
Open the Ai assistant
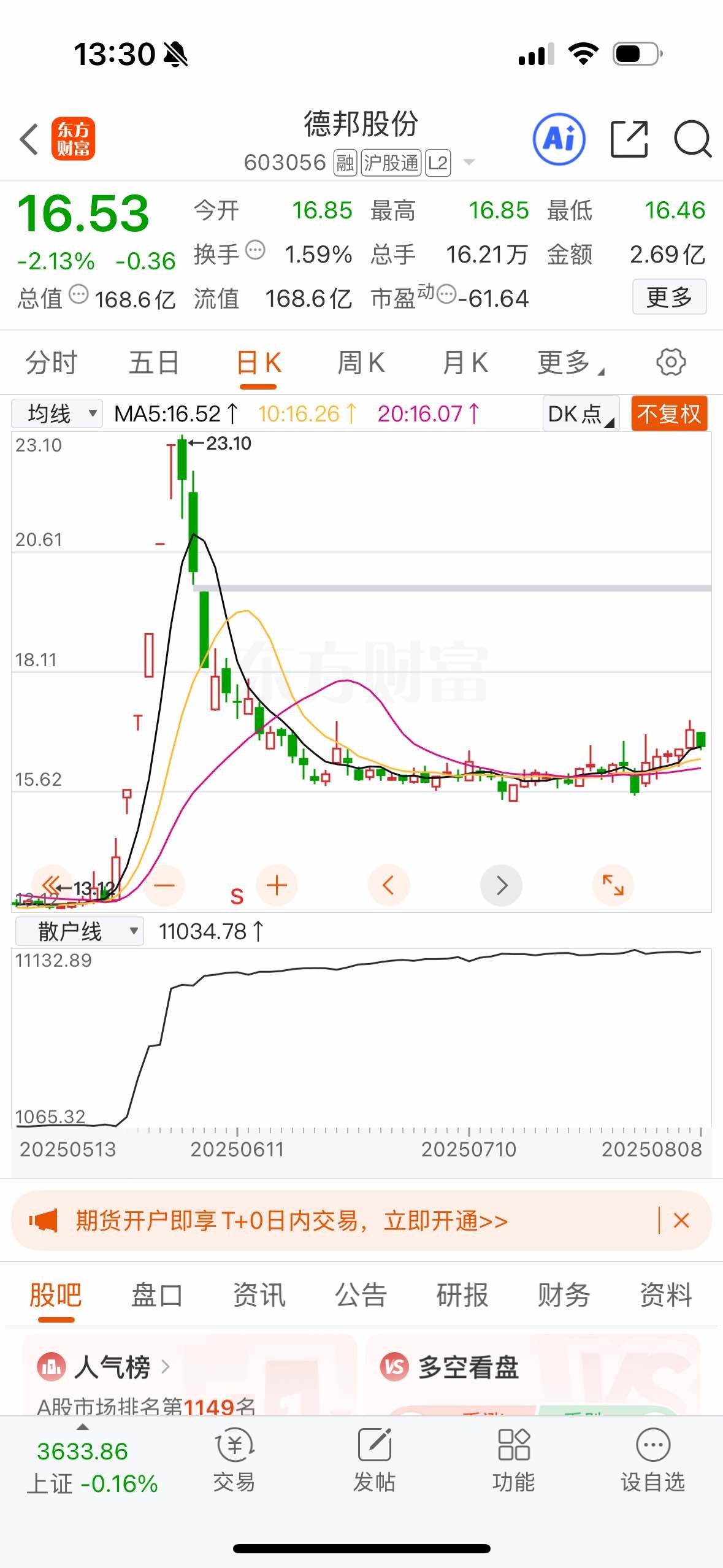pos(559,139)
